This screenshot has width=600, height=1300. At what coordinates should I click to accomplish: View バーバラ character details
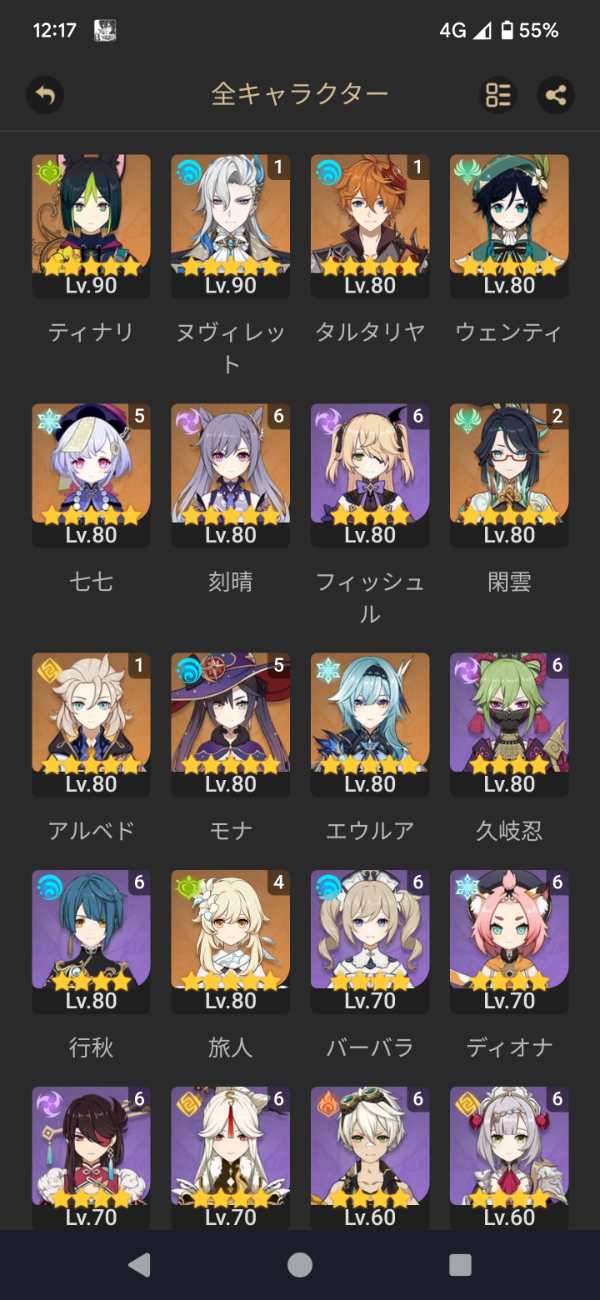[370, 941]
